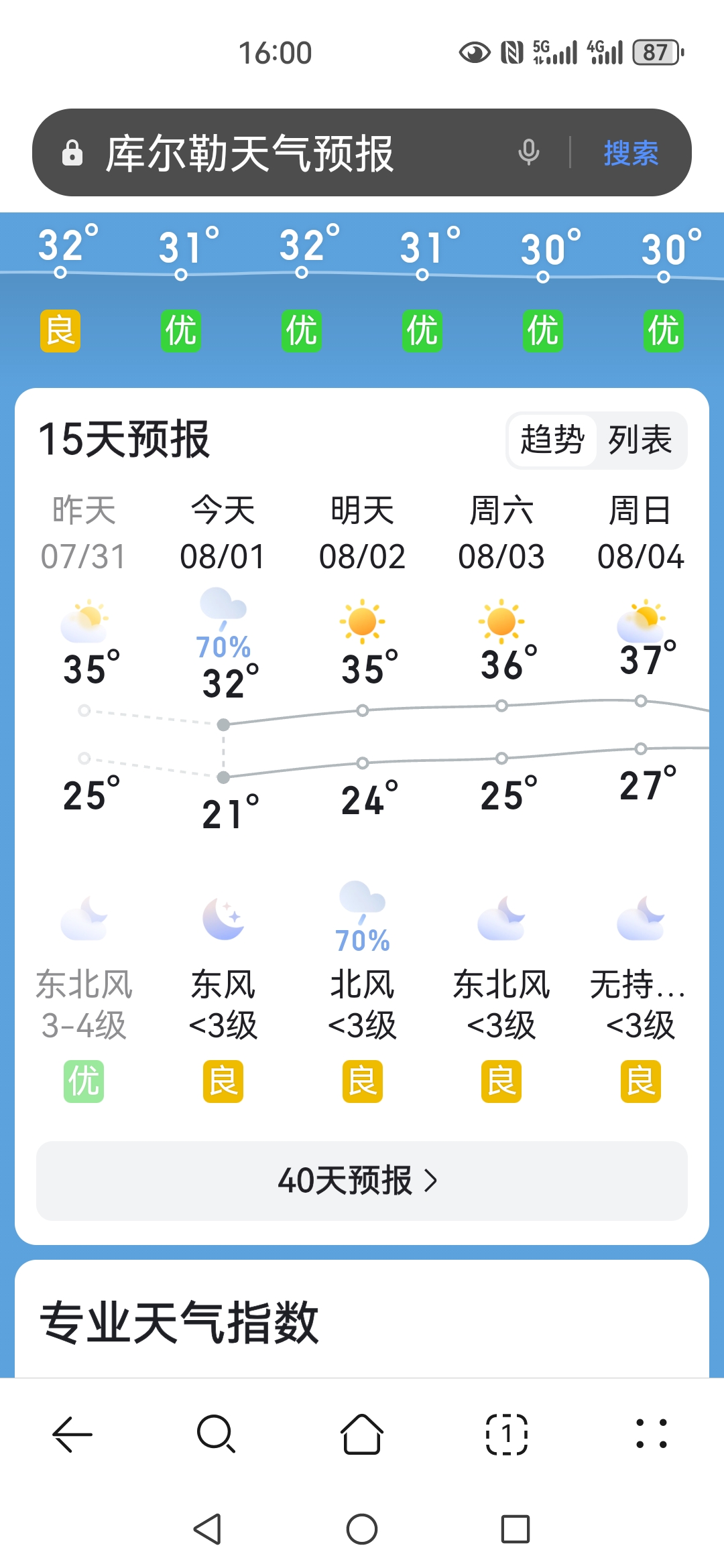Image resolution: width=724 pixels, height=1568 pixels.
Task: Keep 趋势 trend view selected
Action: click(551, 440)
